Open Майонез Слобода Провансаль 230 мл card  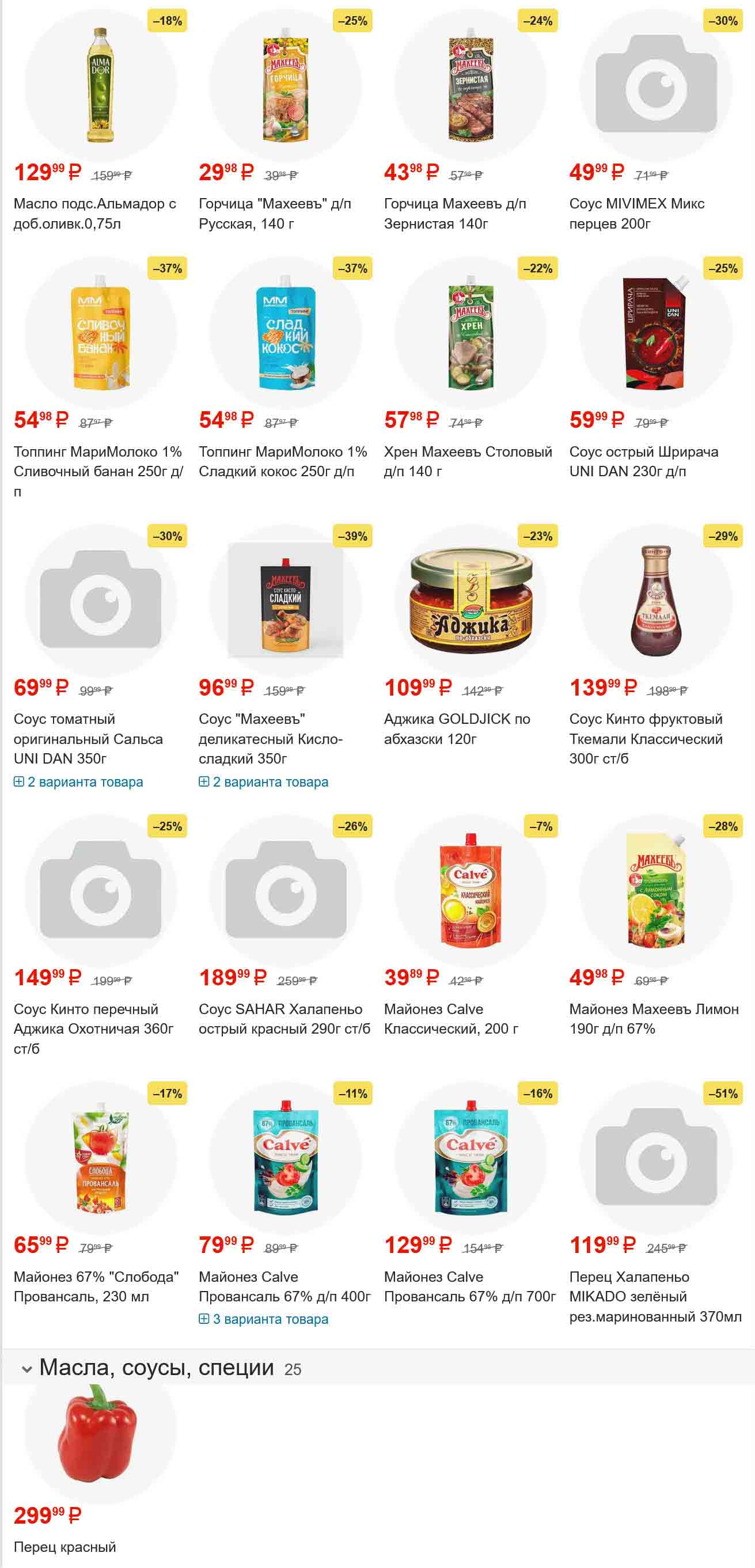(96, 1286)
